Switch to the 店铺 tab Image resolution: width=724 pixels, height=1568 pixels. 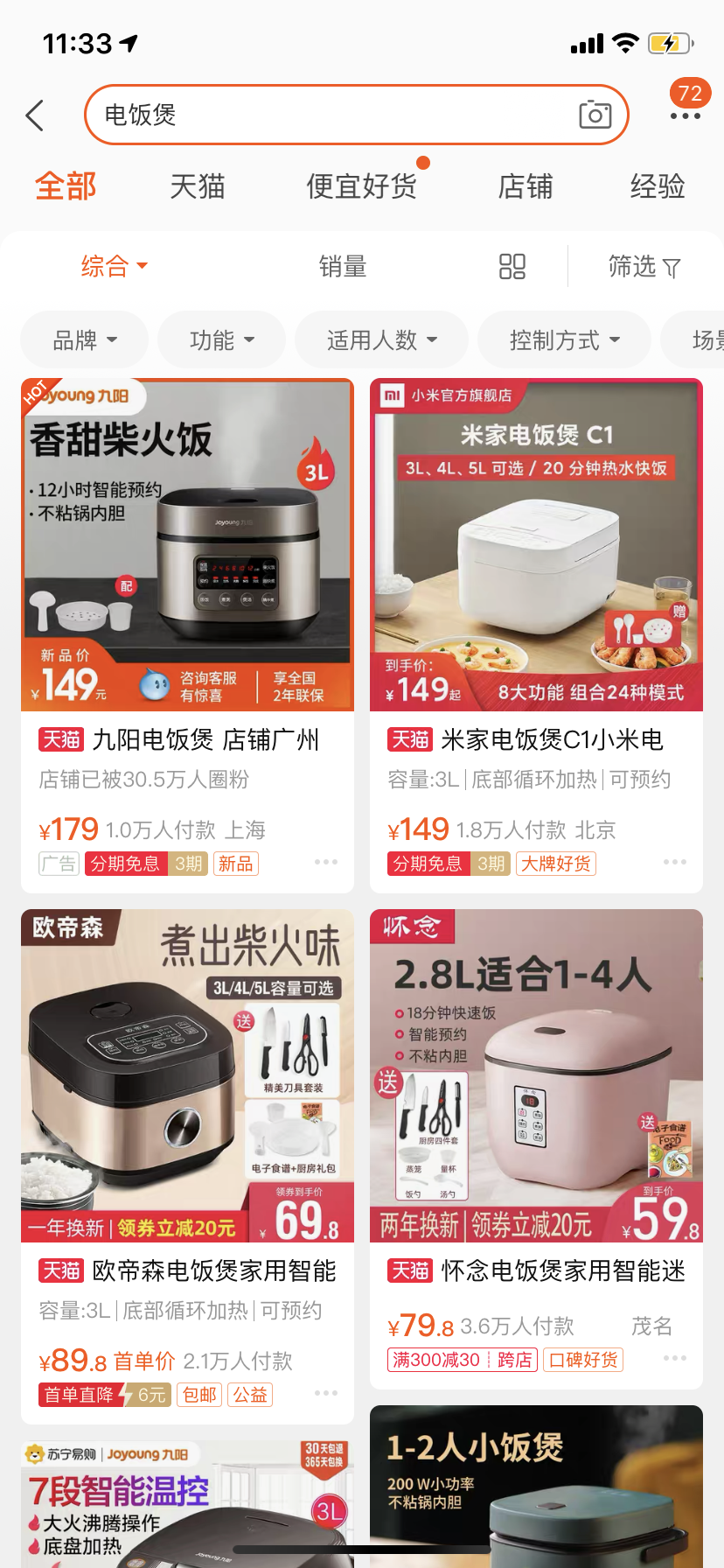525,186
